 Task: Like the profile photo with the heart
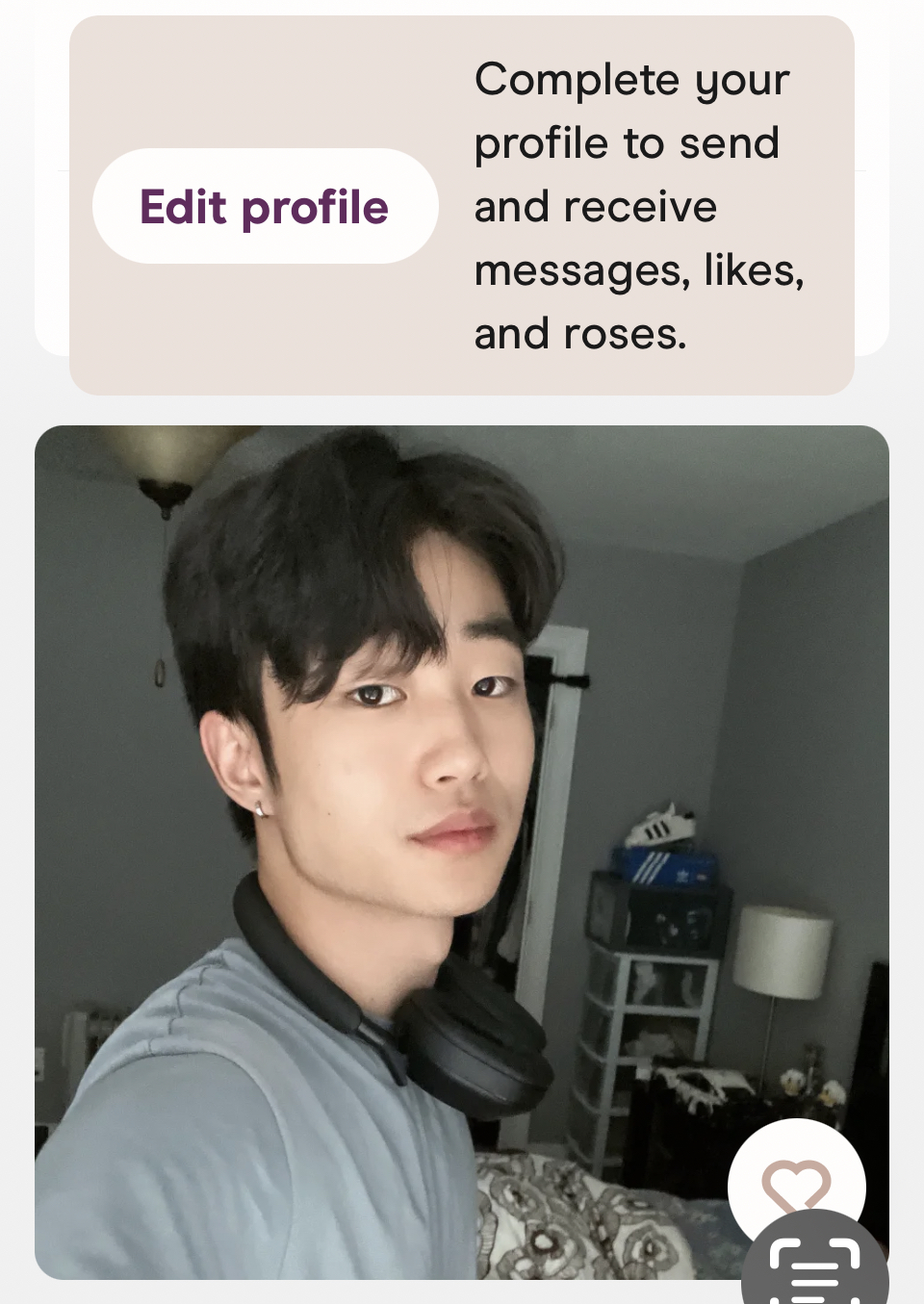[794, 1180]
